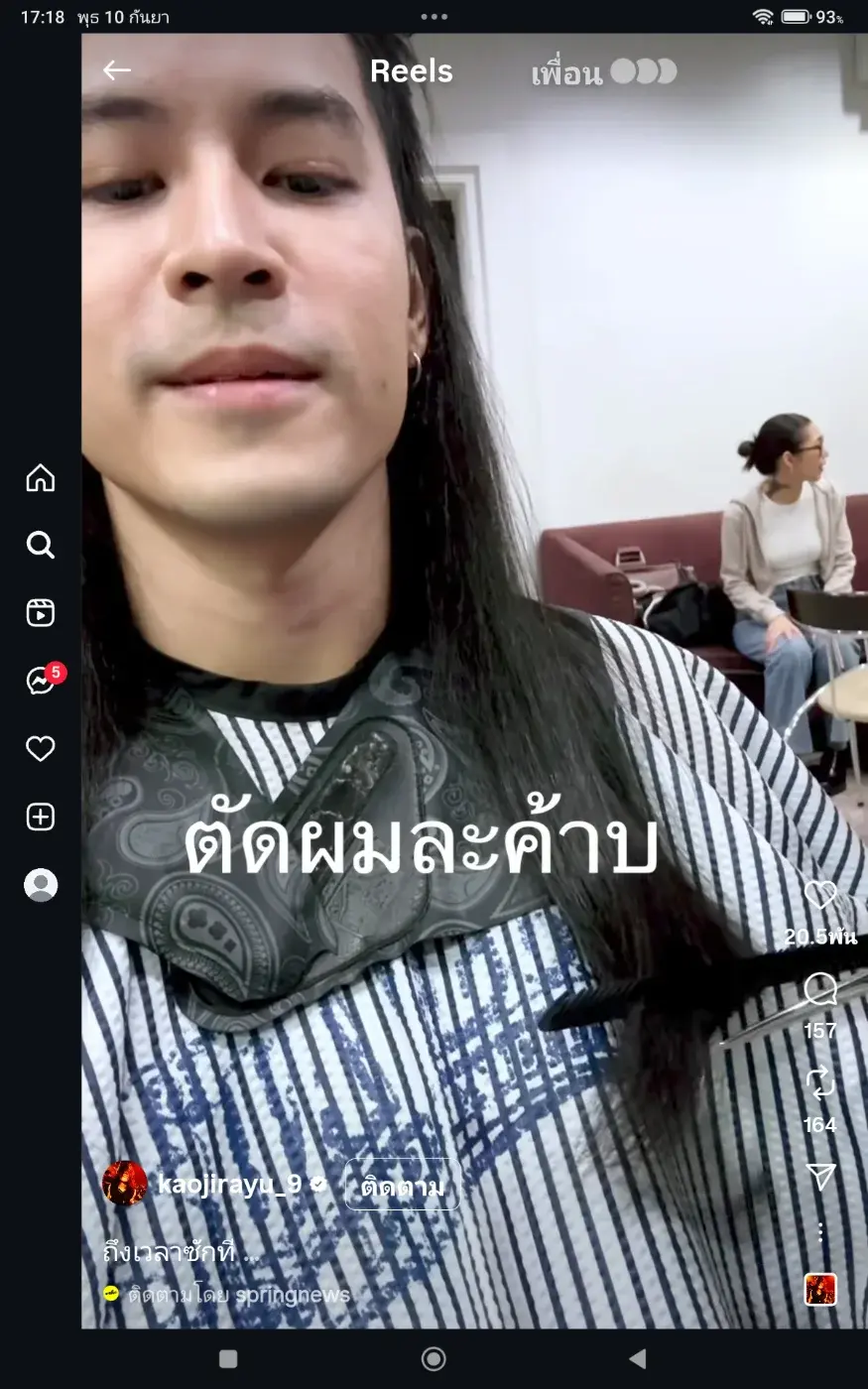The width and height of the screenshot is (868, 1389).
Task: Create a new post with the plus icon
Action: point(41,817)
